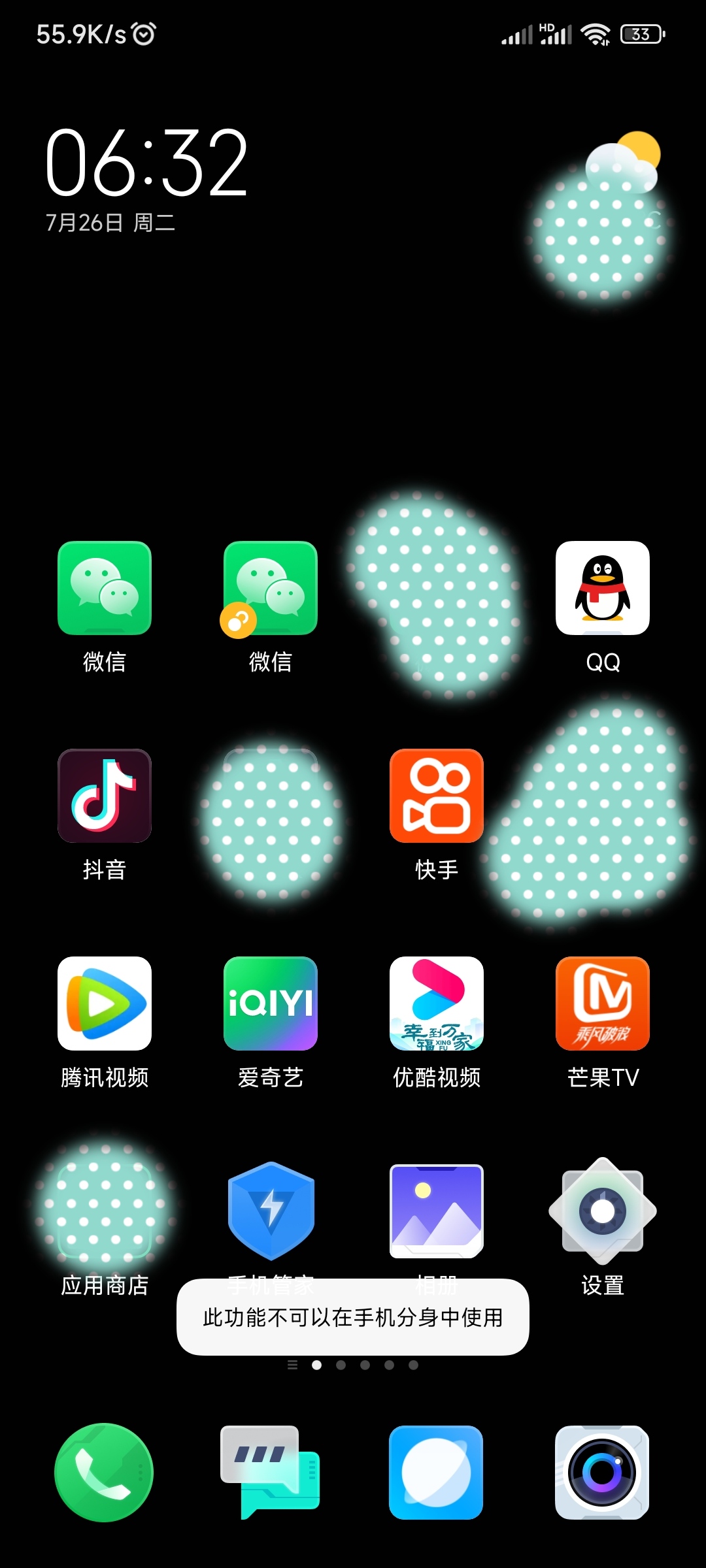Open 手机管家 security app

(271, 1211)
